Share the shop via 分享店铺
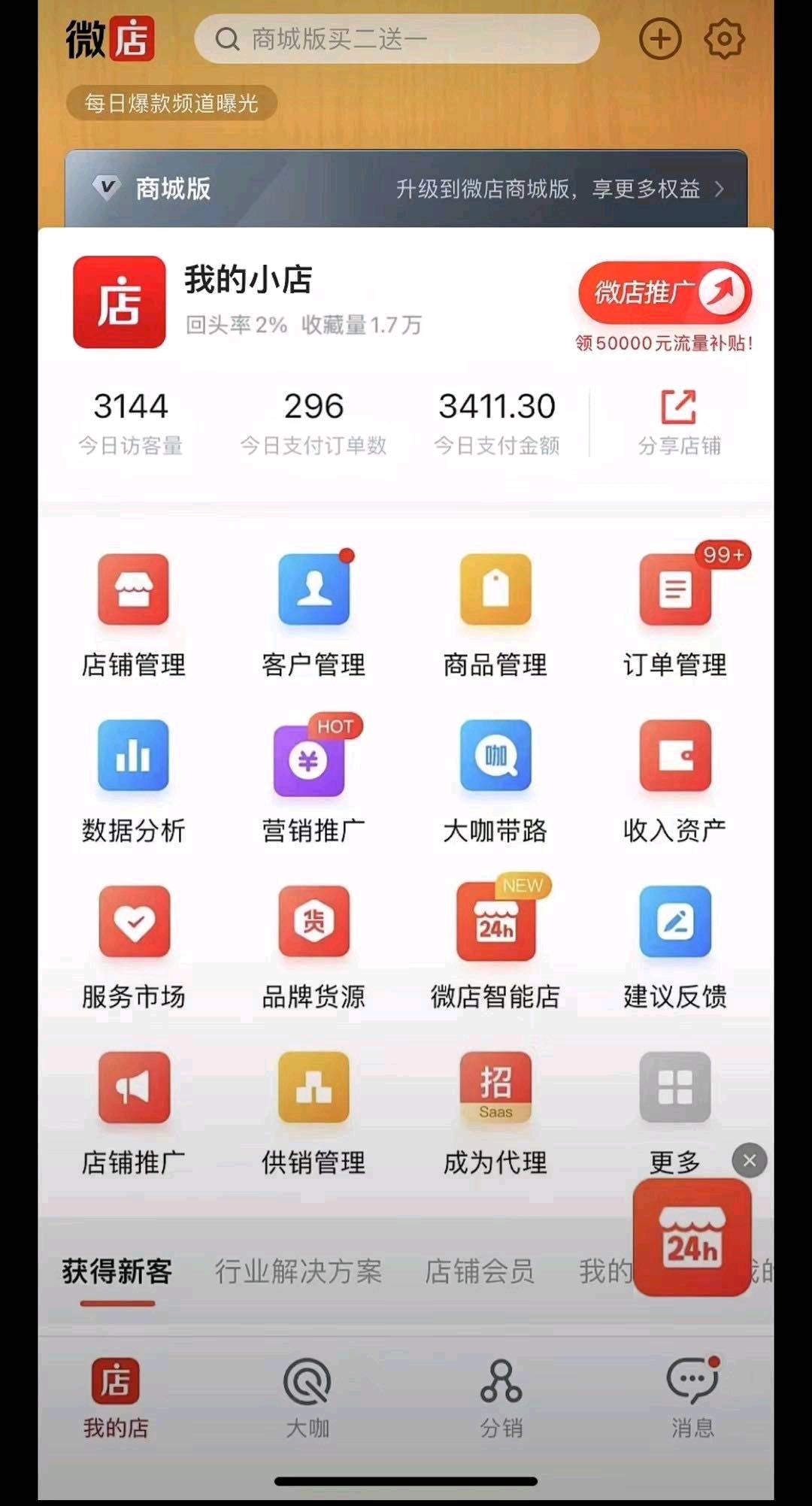 (x=679, y=423)
